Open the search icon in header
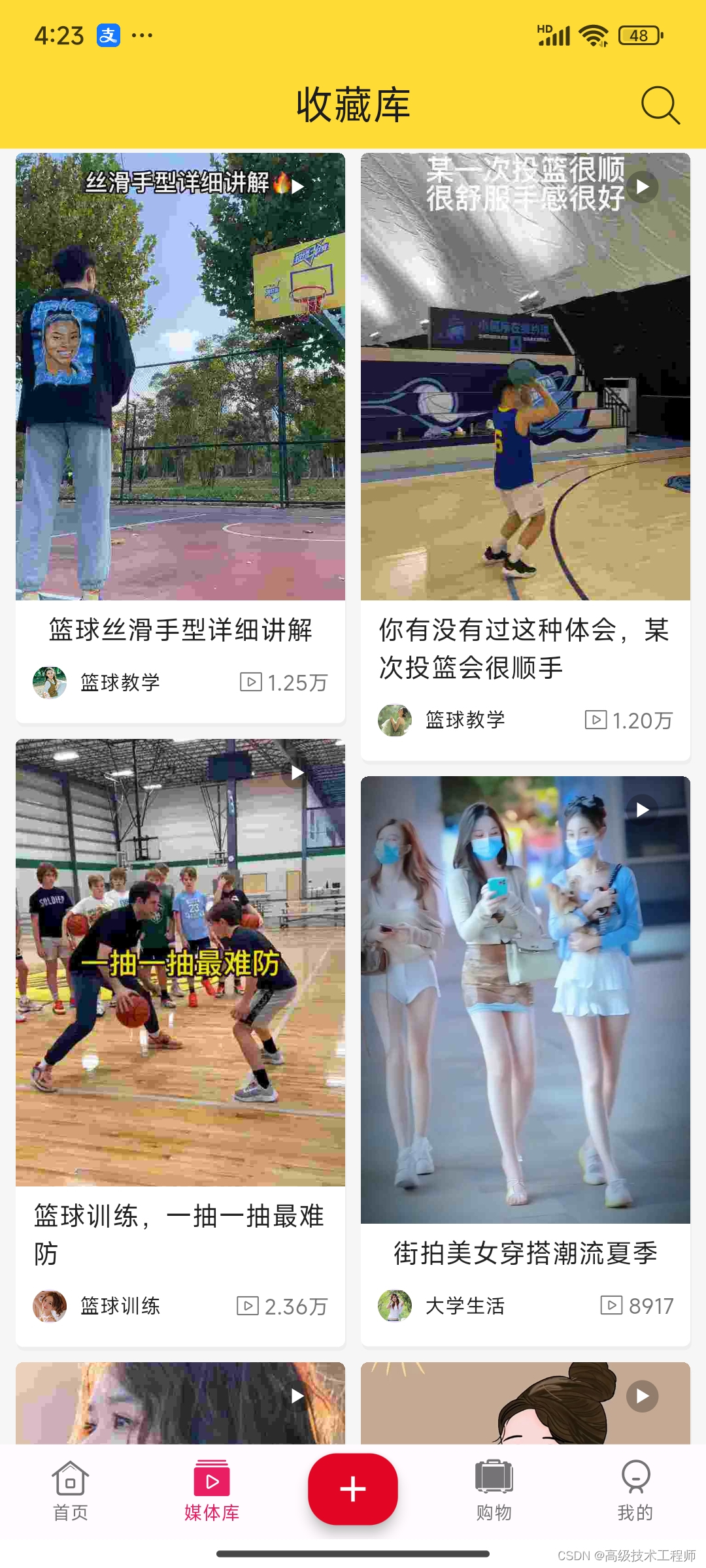Viewport: 706px width, 1568px height. click(x=660, y=105)
